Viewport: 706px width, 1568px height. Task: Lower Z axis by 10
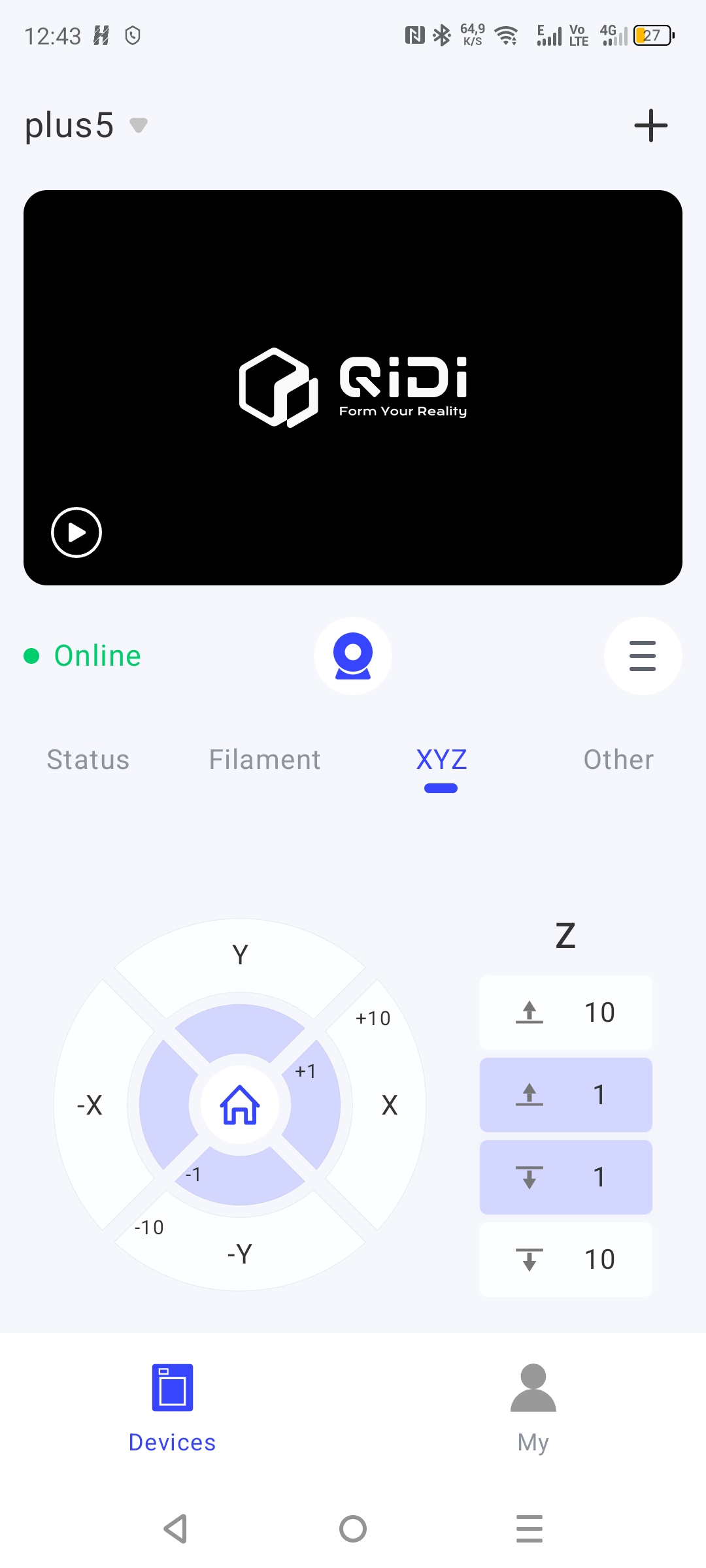566,1260
